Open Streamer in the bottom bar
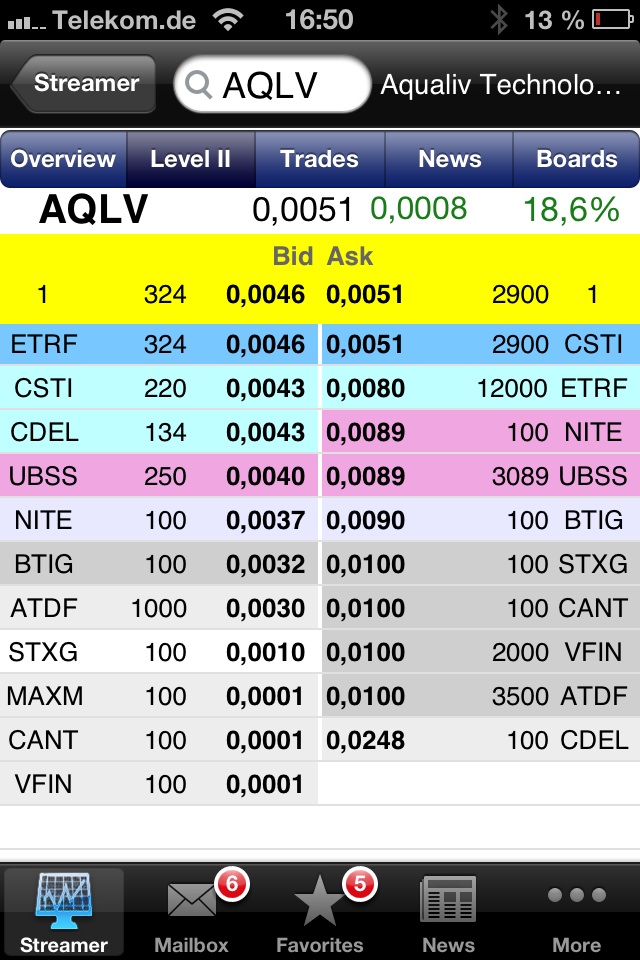The height and width of the screenshot is (960, 640). click(x=64, y=912)
